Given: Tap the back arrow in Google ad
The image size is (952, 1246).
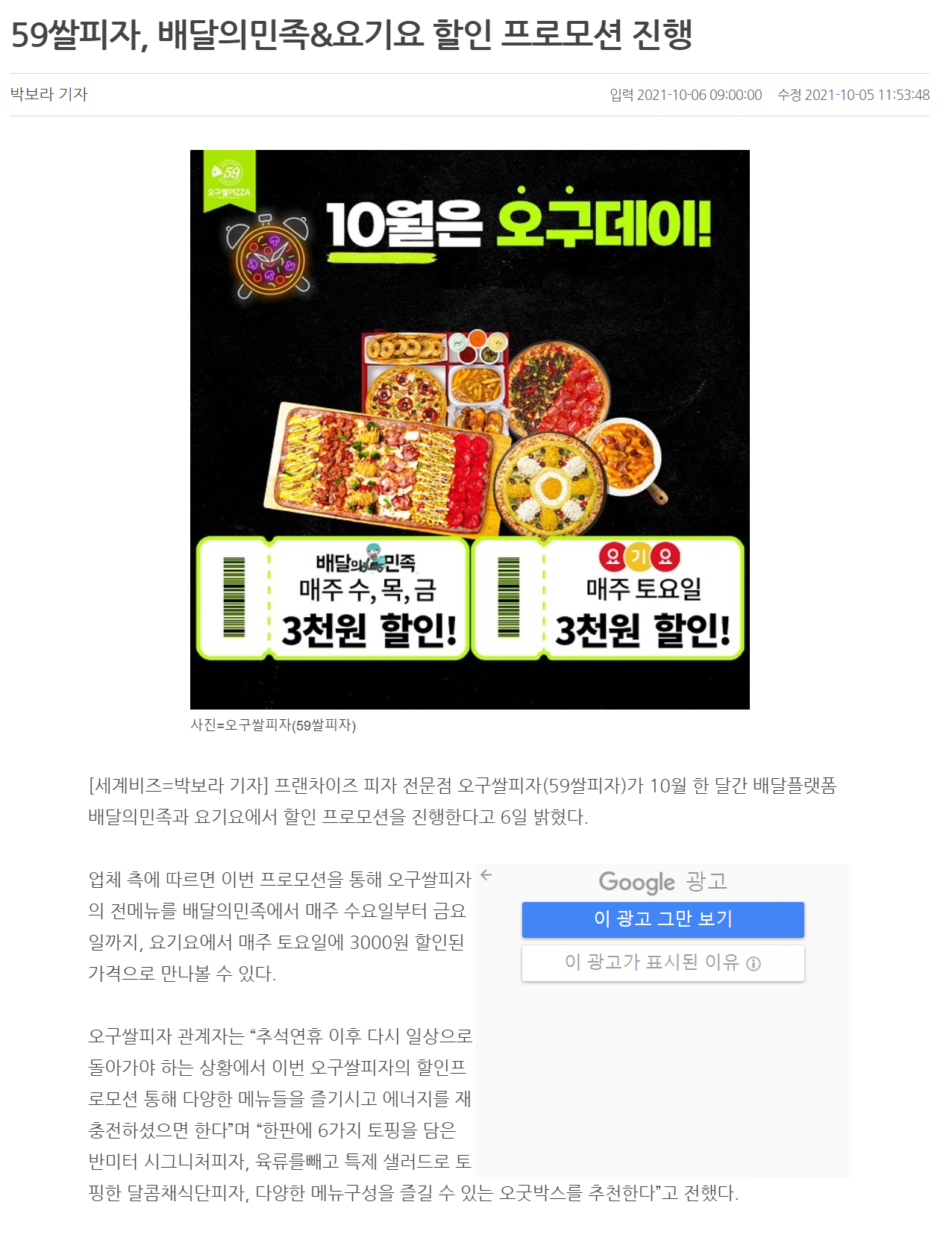Looking at the screenshot, I should pyautogui.click(x=486, y=875).
